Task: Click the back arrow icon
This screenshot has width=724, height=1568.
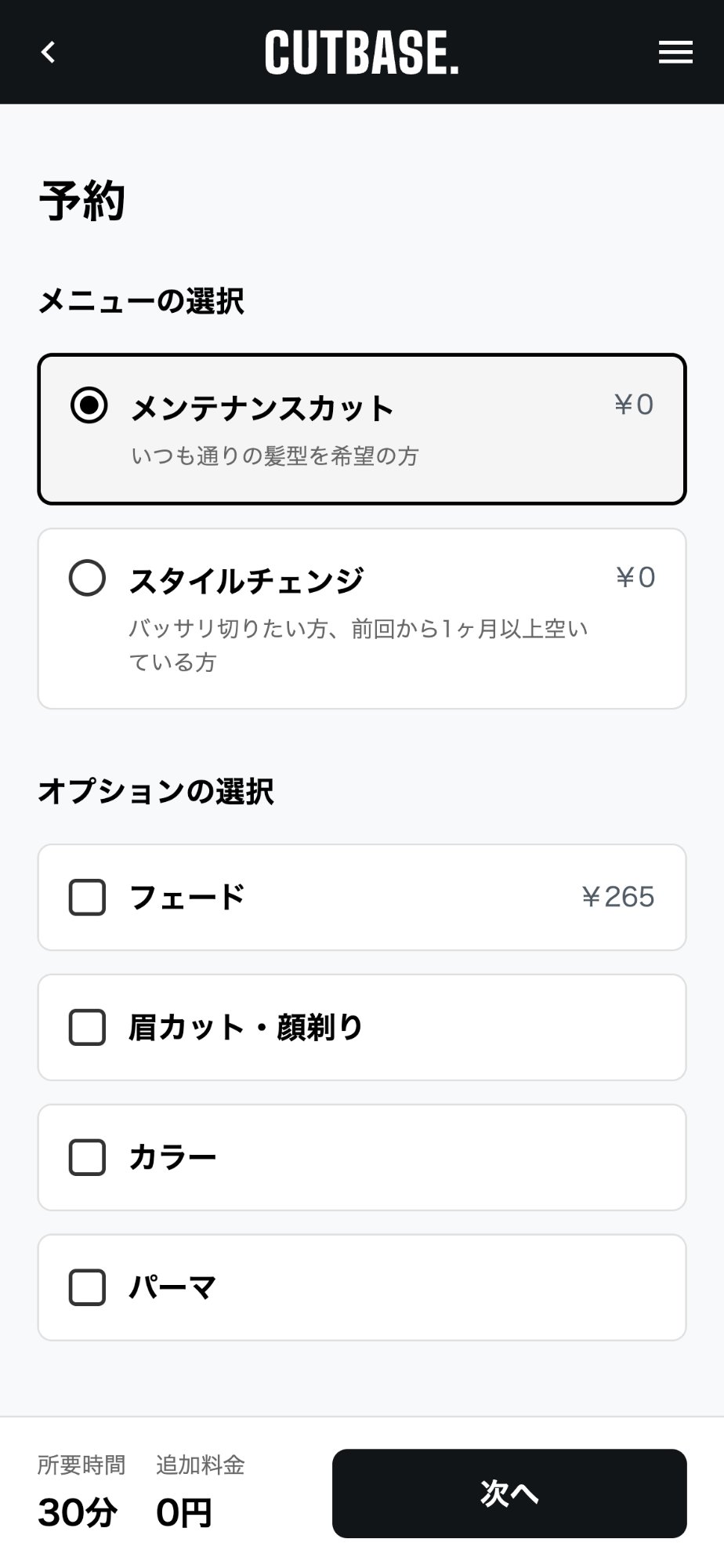Action: tap(49, 53)
